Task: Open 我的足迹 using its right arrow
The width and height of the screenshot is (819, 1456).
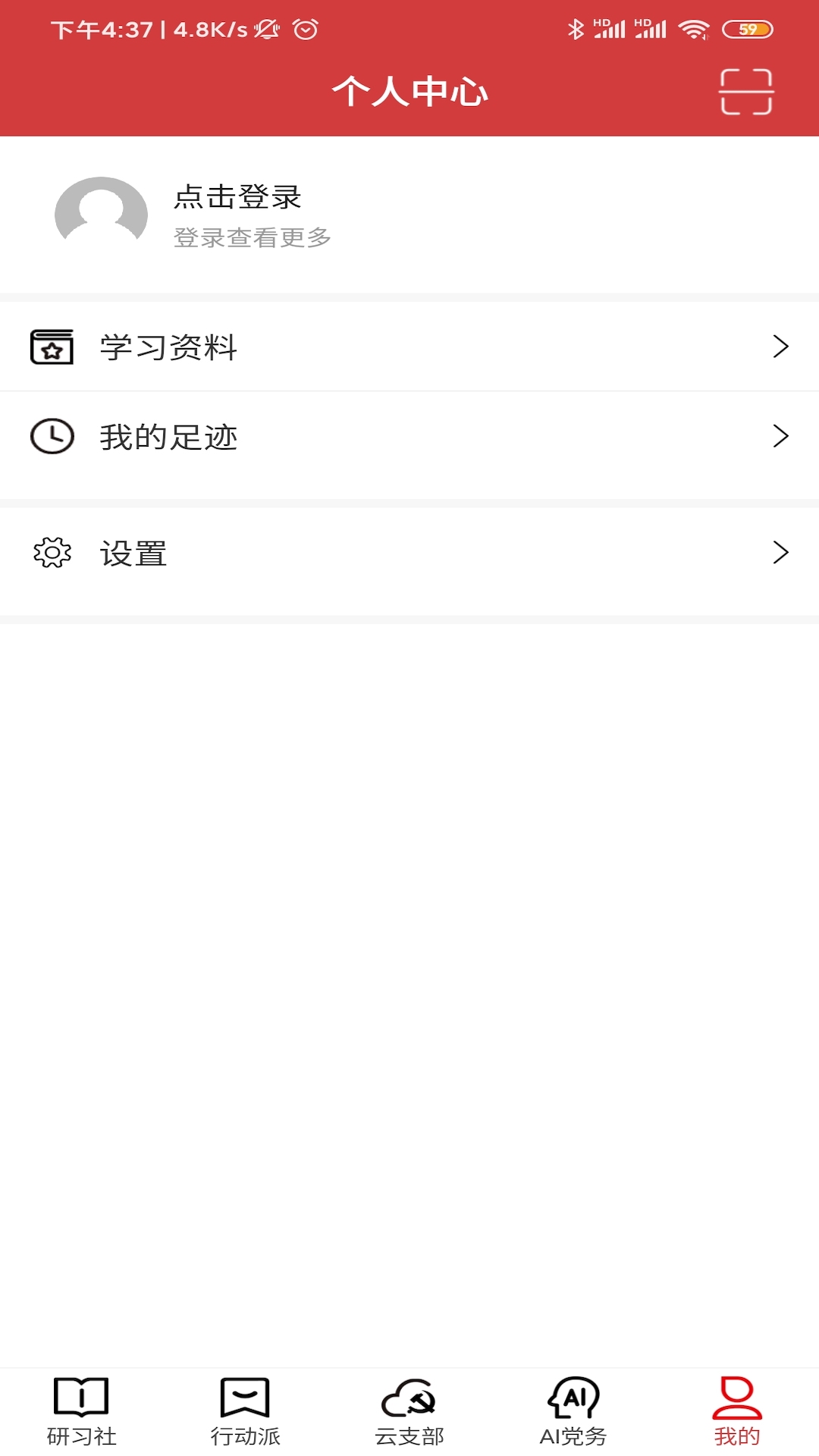Action: tap(780, 435)
